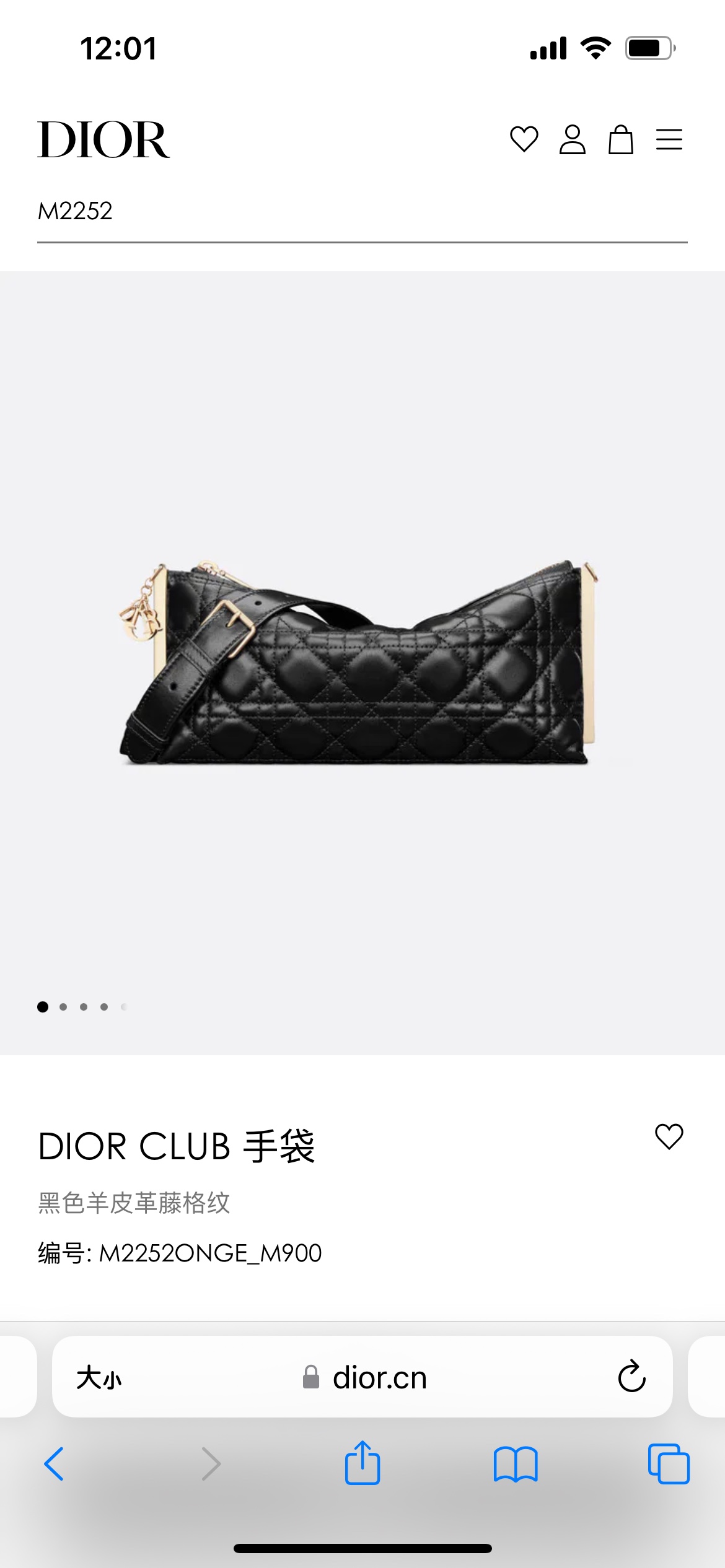This screenshot has width=725, height=1568.
Task: Jump to second product image dot
Action: pyautogui.click(x=63, y=1007)
